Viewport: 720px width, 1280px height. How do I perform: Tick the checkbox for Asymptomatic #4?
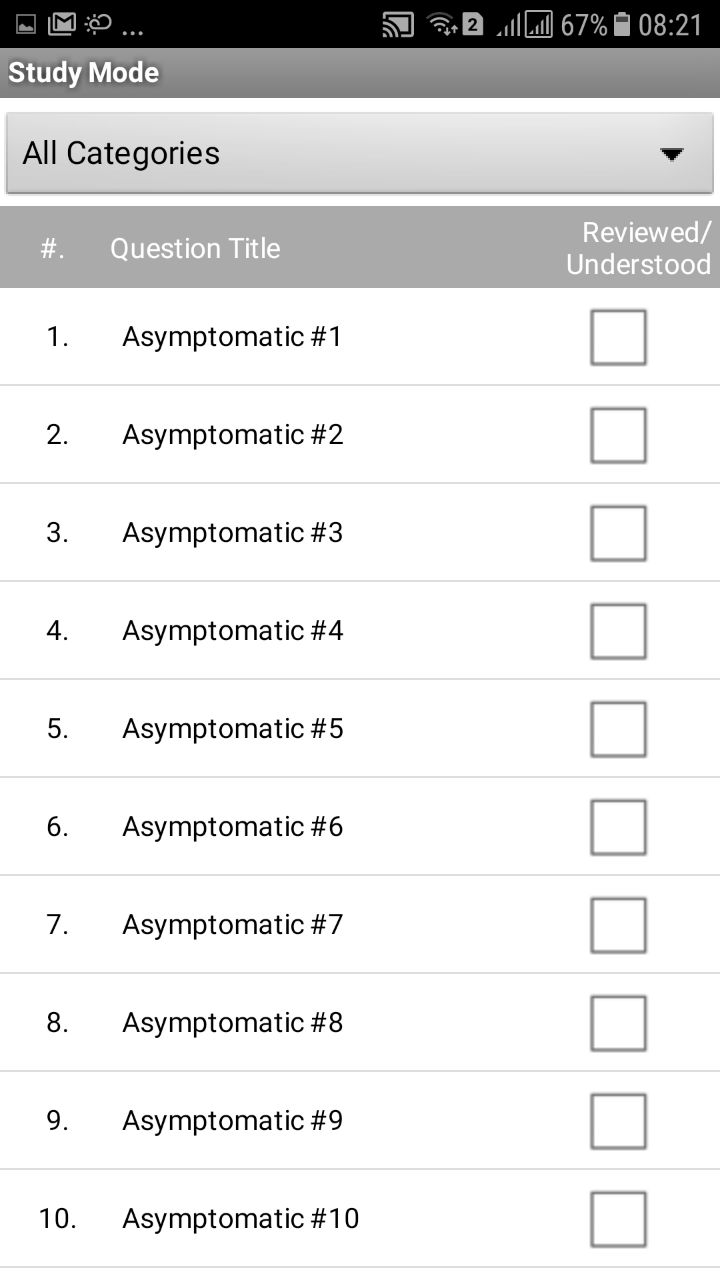click(618, 631)
